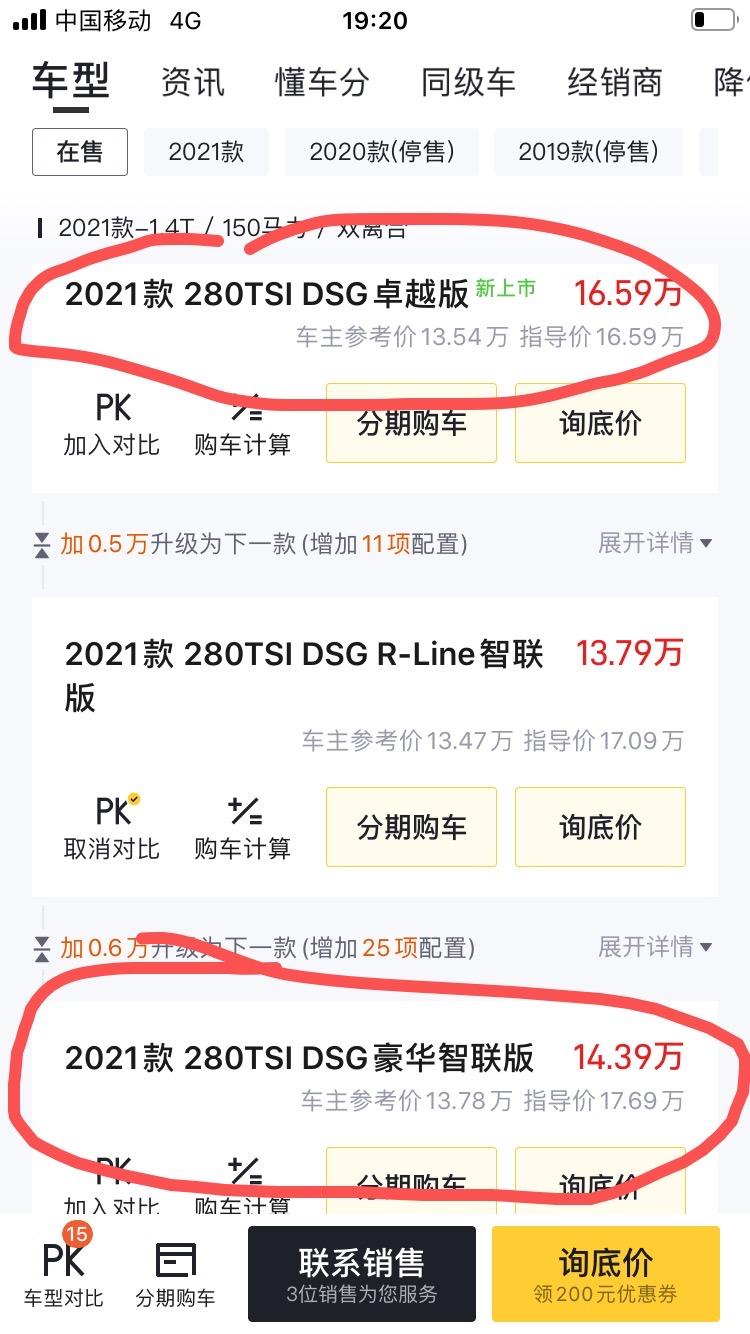The width and height of the screenshot is (750, 1334).
Task: Select the 2019款(停售) filter chip
Action: (588, 152)
